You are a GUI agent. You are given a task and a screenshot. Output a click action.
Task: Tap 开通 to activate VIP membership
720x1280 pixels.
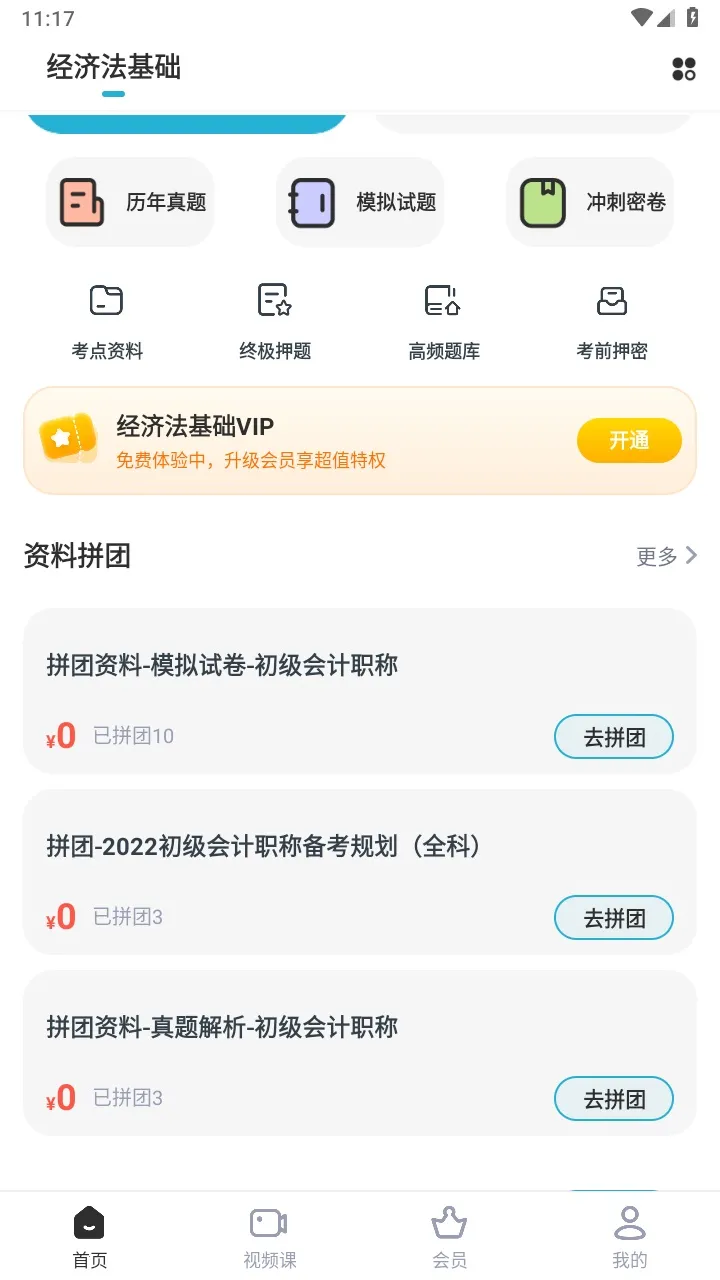click(629, 441)
